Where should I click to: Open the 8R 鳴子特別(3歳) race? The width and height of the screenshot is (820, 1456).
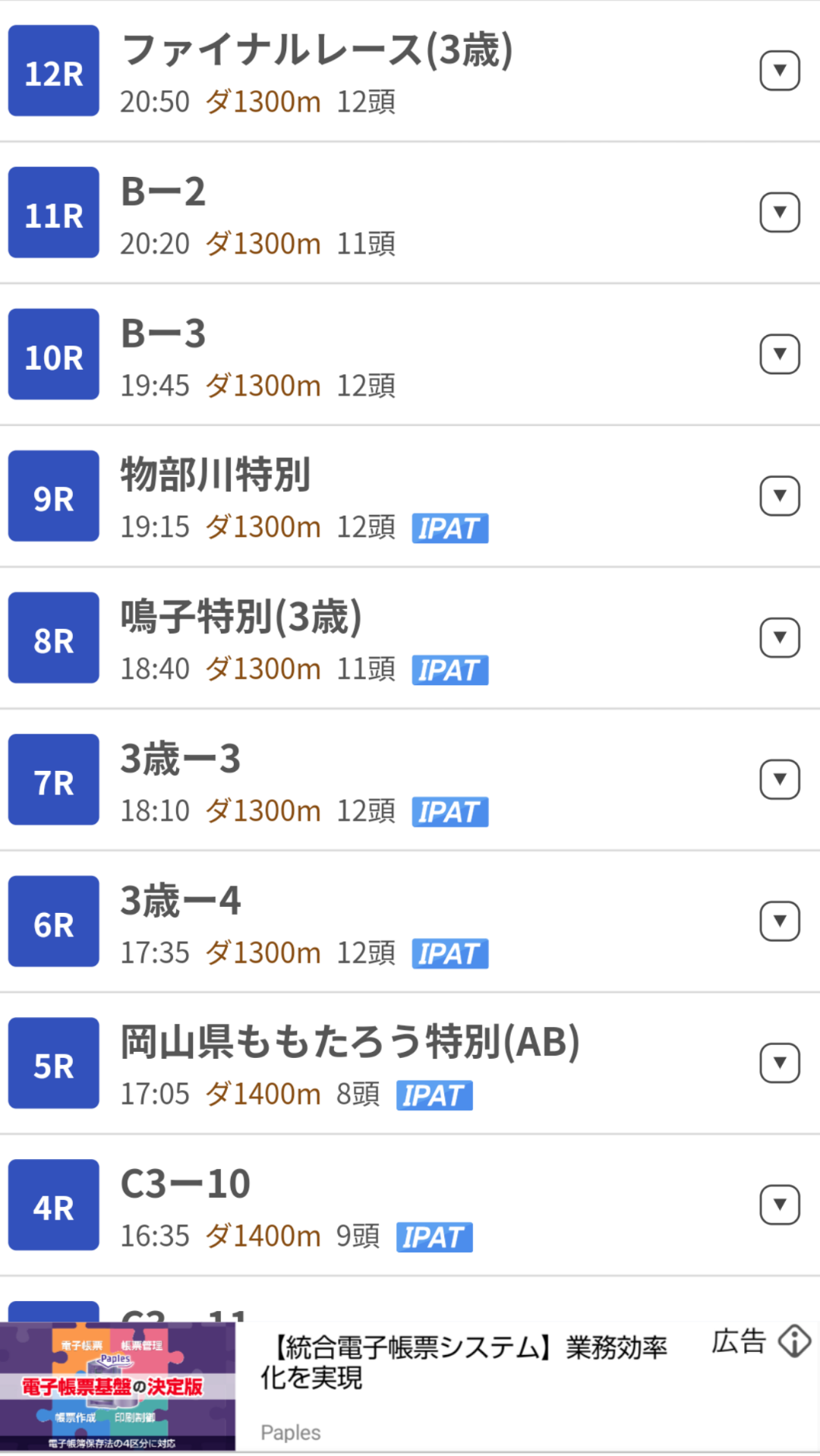(410, 638)
